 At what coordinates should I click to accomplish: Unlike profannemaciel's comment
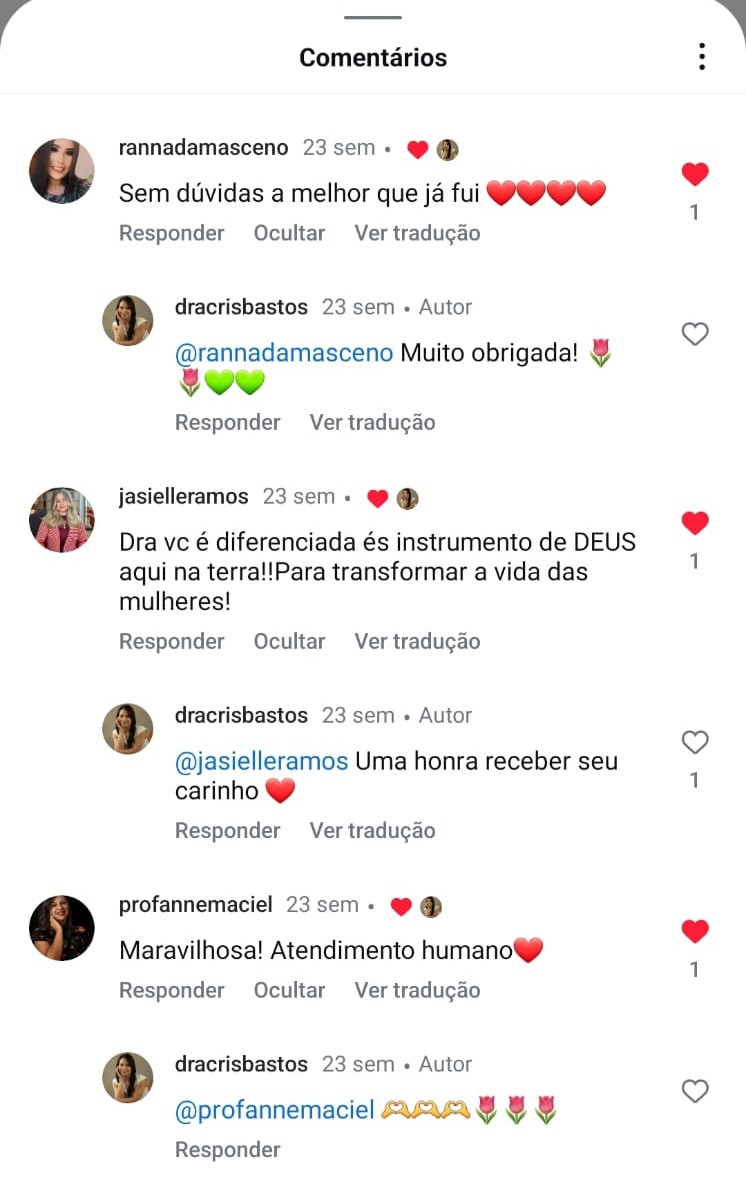point(694,932)
